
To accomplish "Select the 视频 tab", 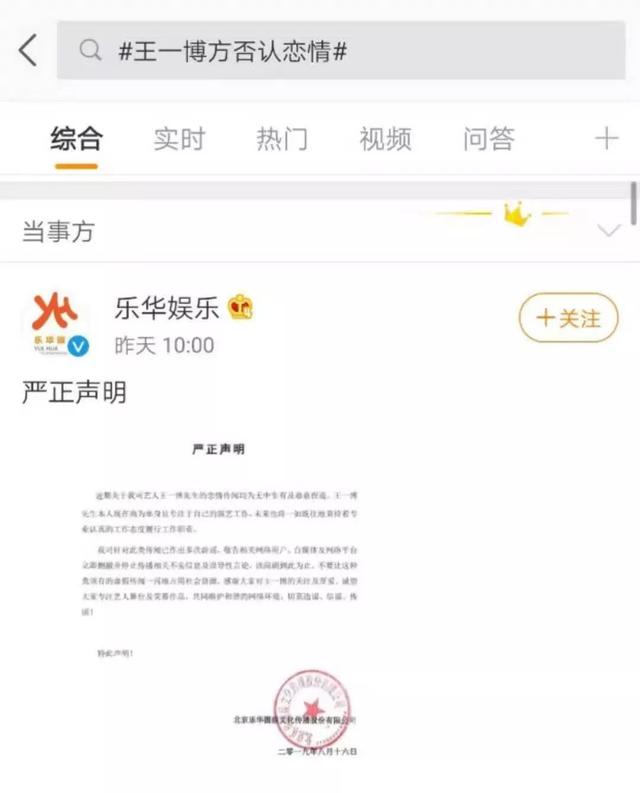I will point(385,139).
